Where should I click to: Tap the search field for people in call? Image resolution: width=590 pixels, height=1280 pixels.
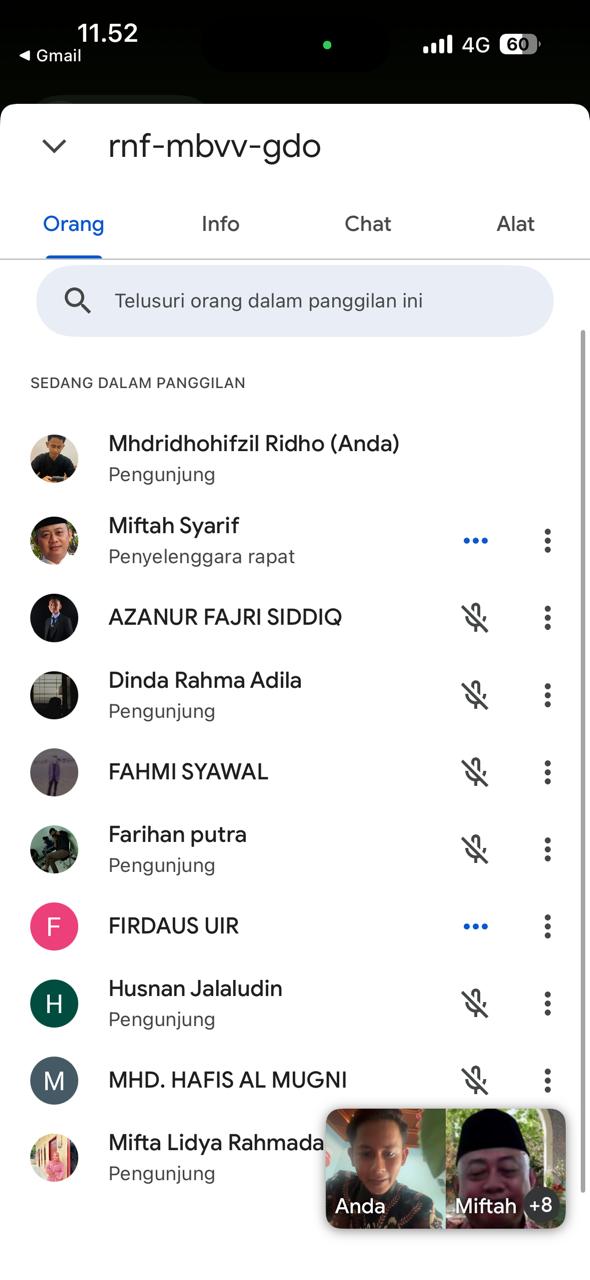pos(295,300)
